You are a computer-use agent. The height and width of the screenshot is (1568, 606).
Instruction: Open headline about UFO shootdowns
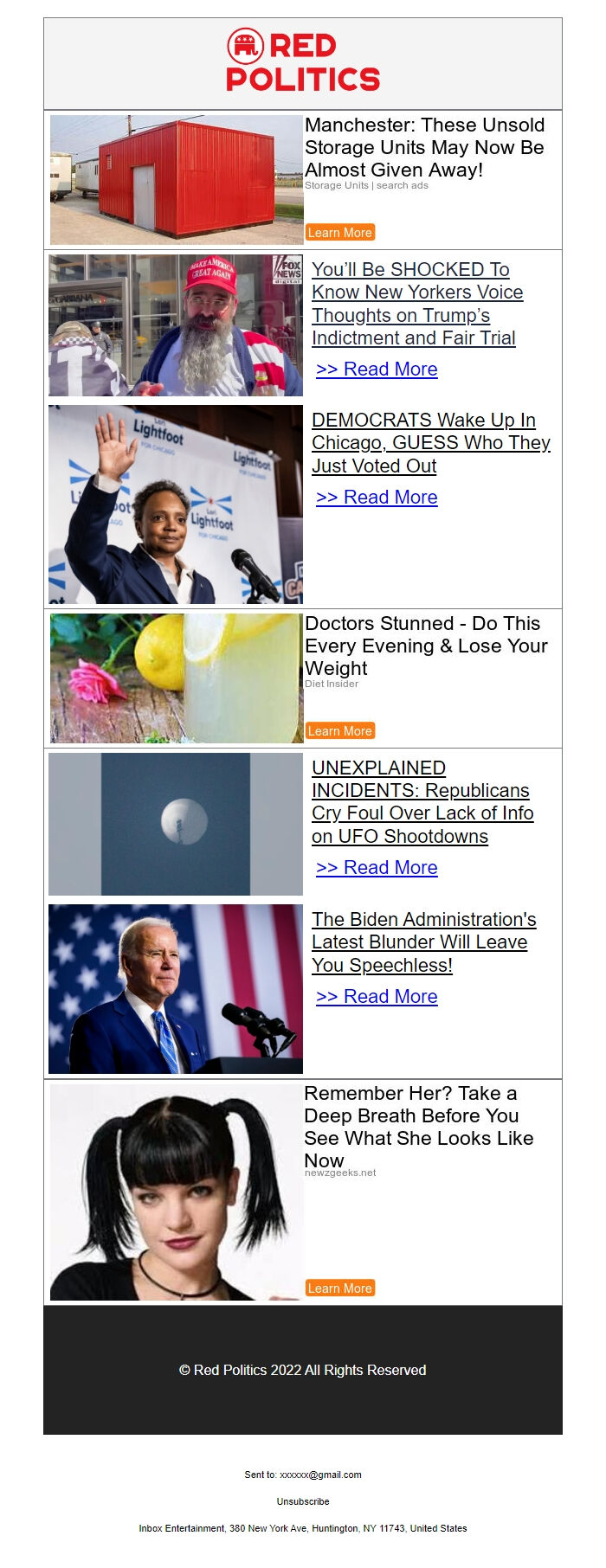(x=422, y=802)
